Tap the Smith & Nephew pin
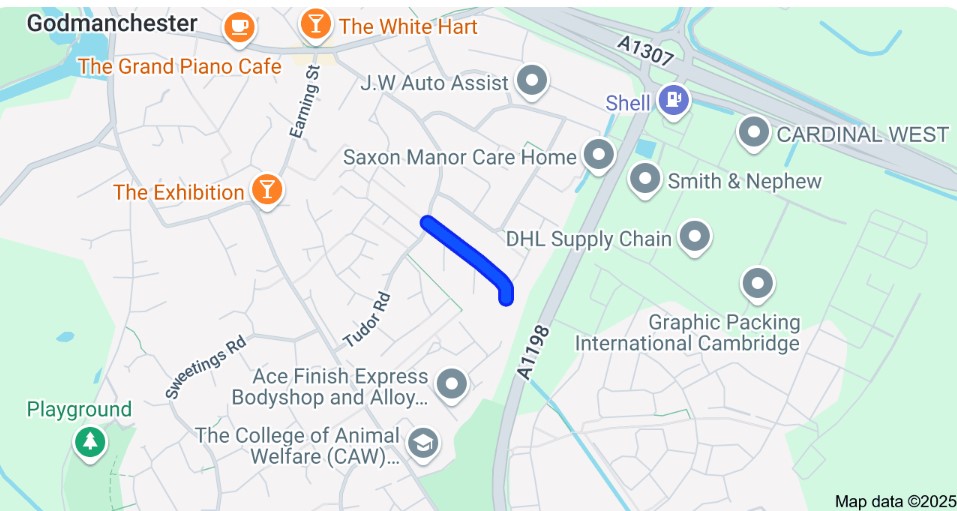 645,180
